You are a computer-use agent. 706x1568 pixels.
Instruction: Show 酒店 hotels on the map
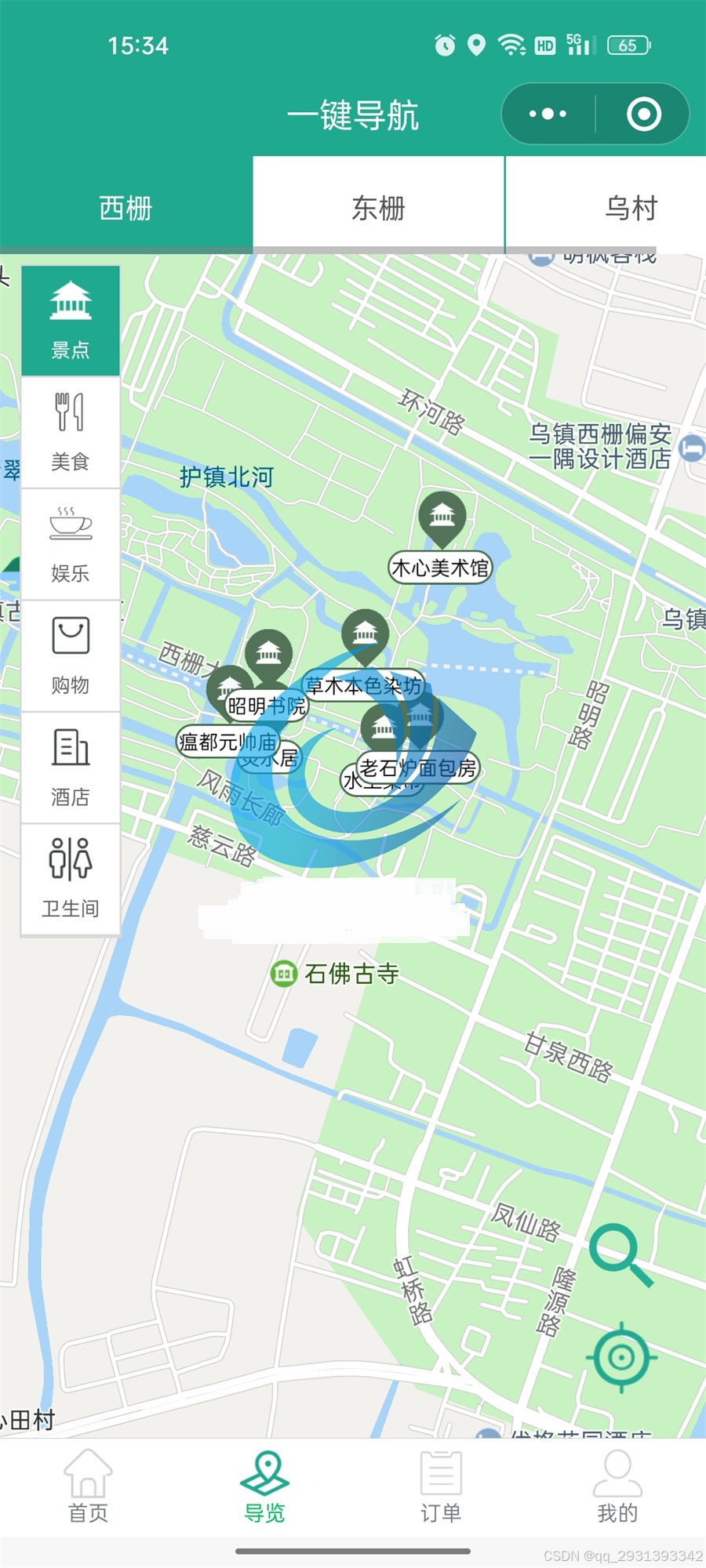click(x=71, y=768)
